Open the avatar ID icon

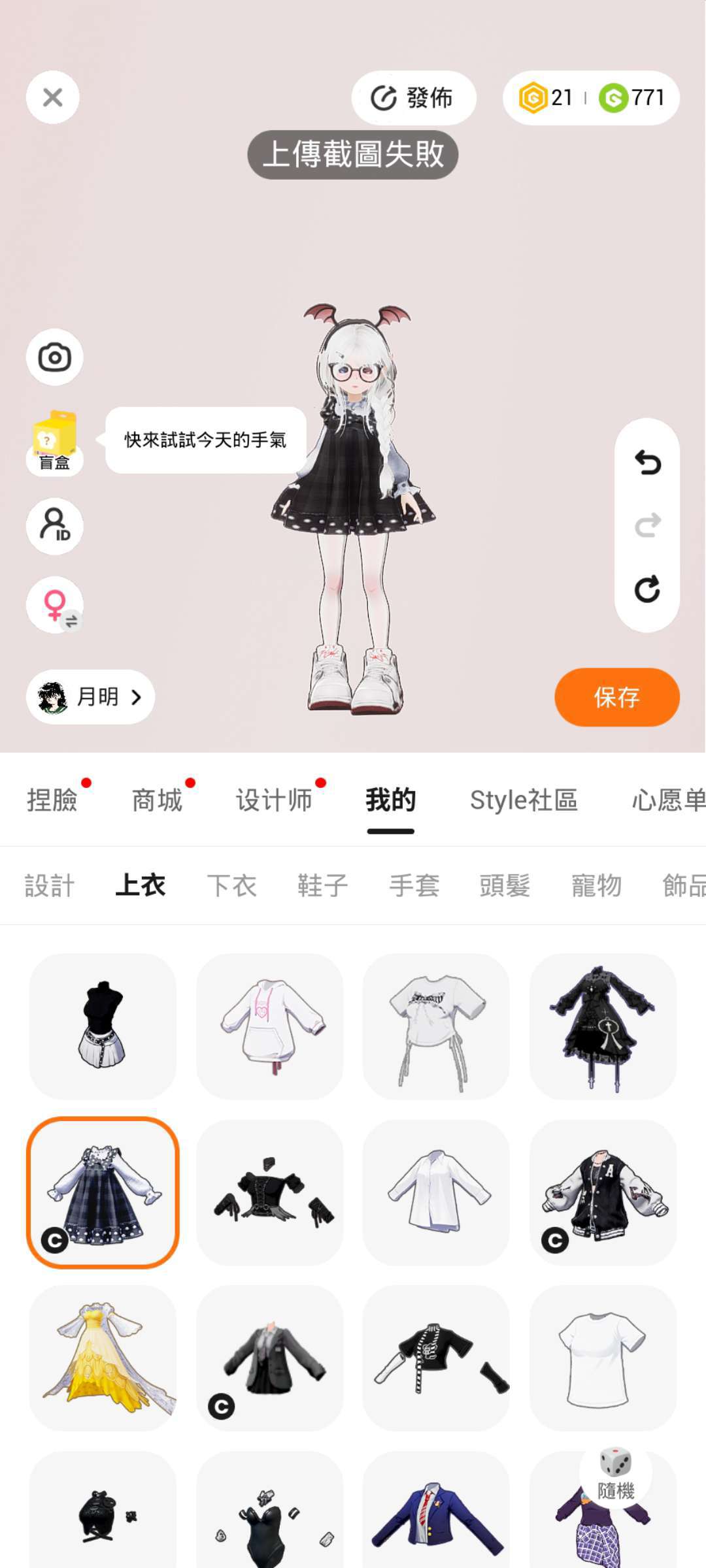[54, 526]
